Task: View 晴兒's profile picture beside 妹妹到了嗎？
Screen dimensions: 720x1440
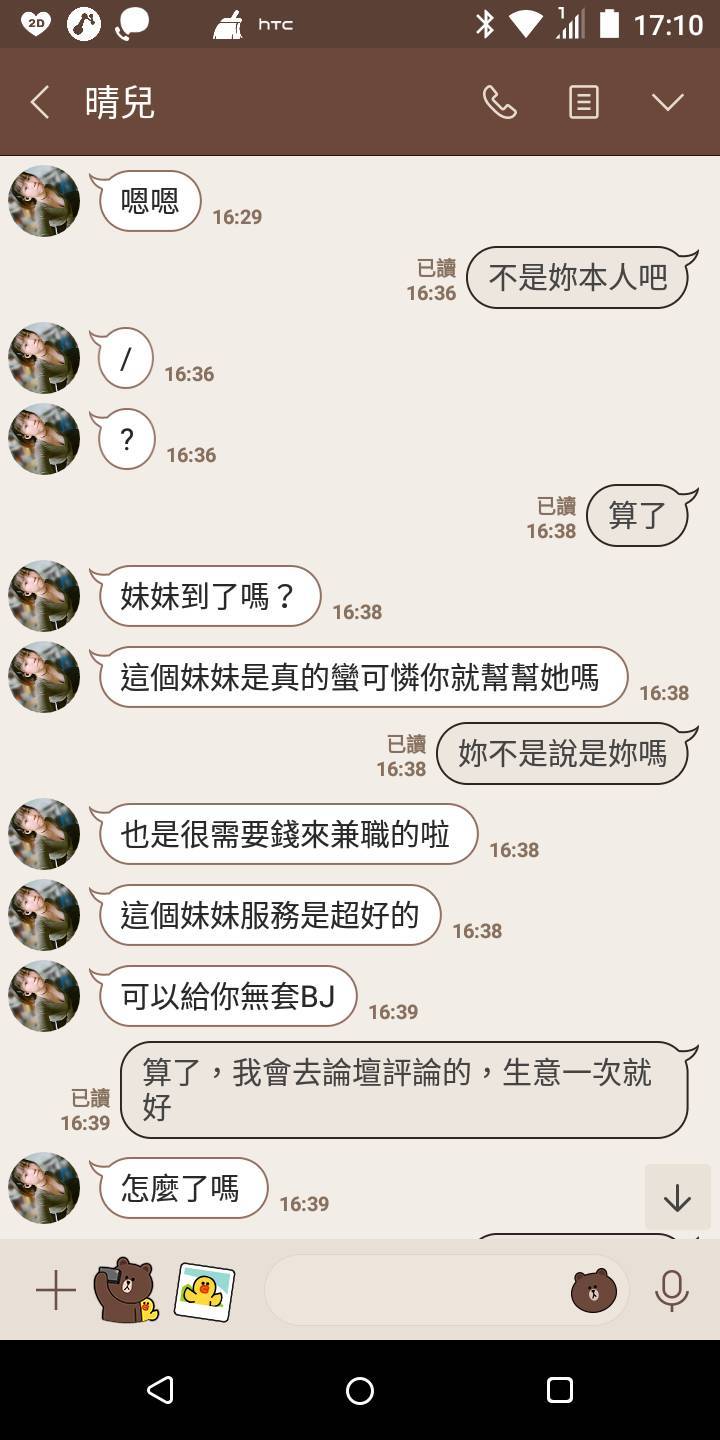Action: [44, 596]
